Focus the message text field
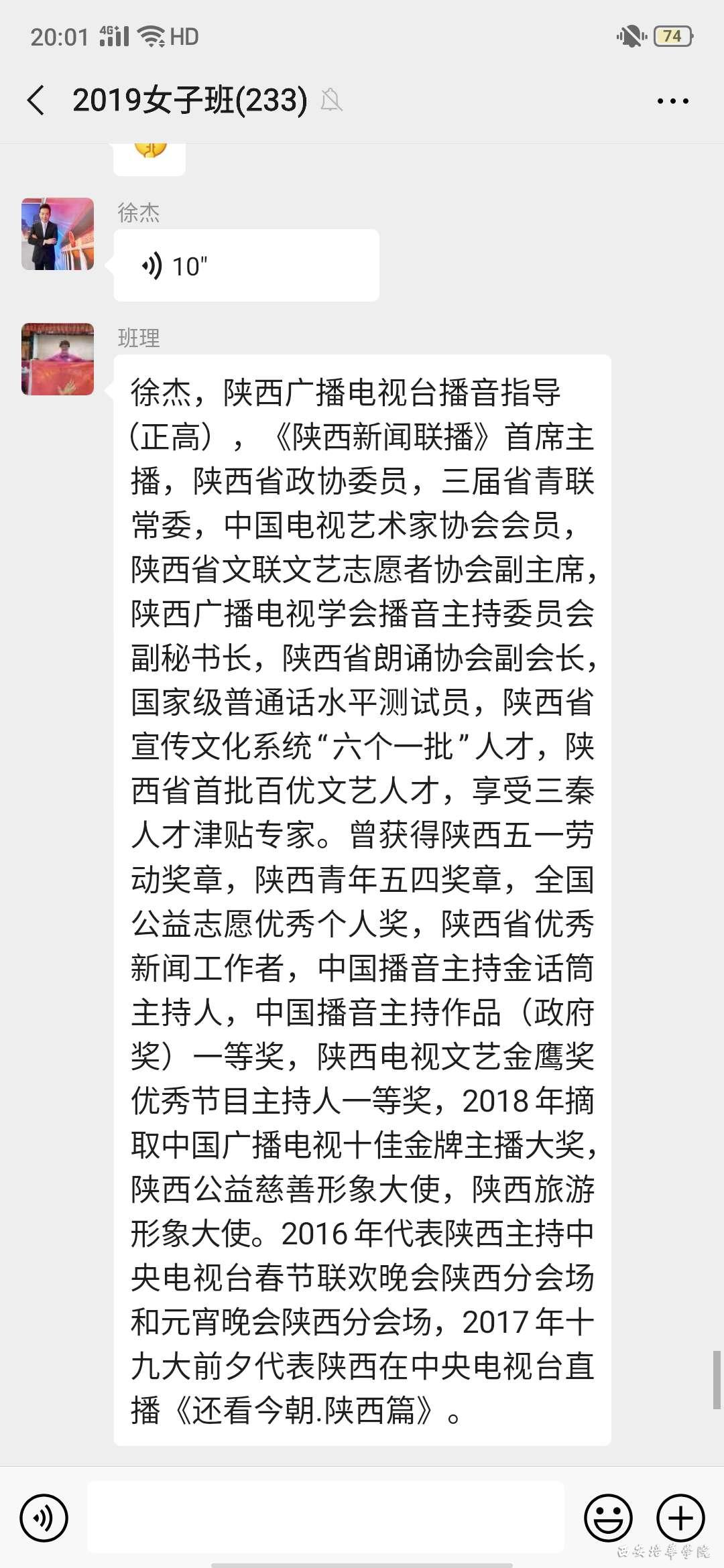The image size is (724, 1568). [326, 1518]
